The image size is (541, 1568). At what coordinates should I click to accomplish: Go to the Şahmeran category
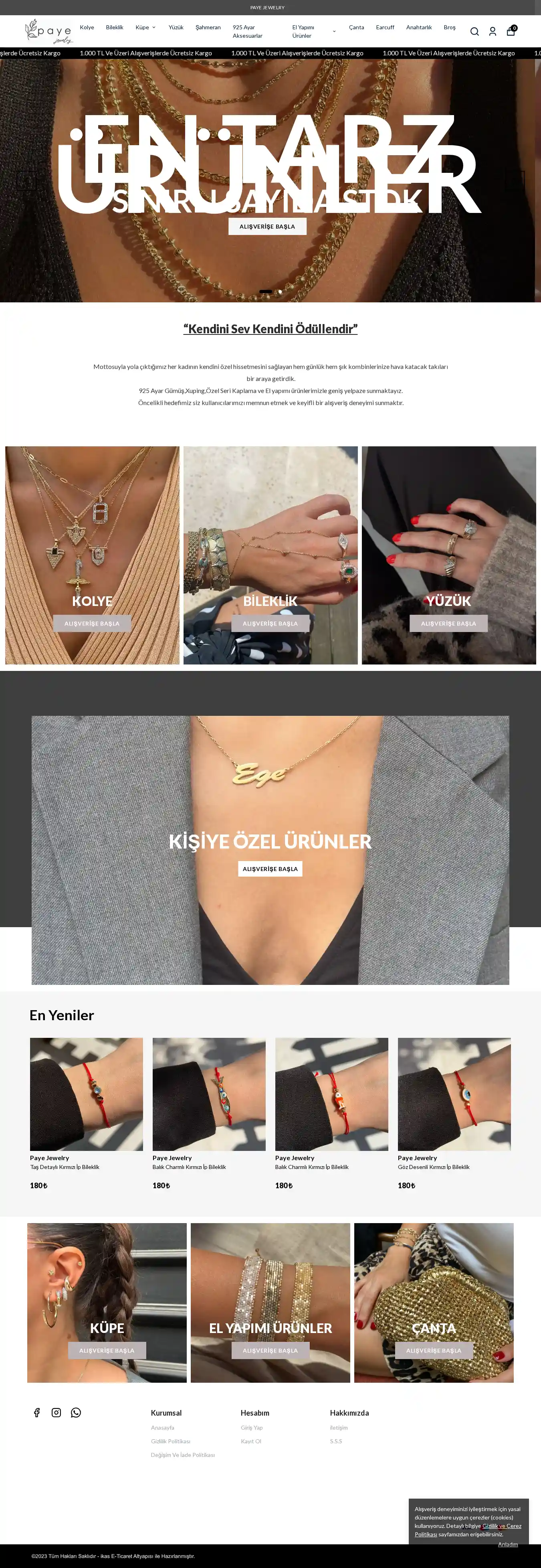click(x=208, y=27)
